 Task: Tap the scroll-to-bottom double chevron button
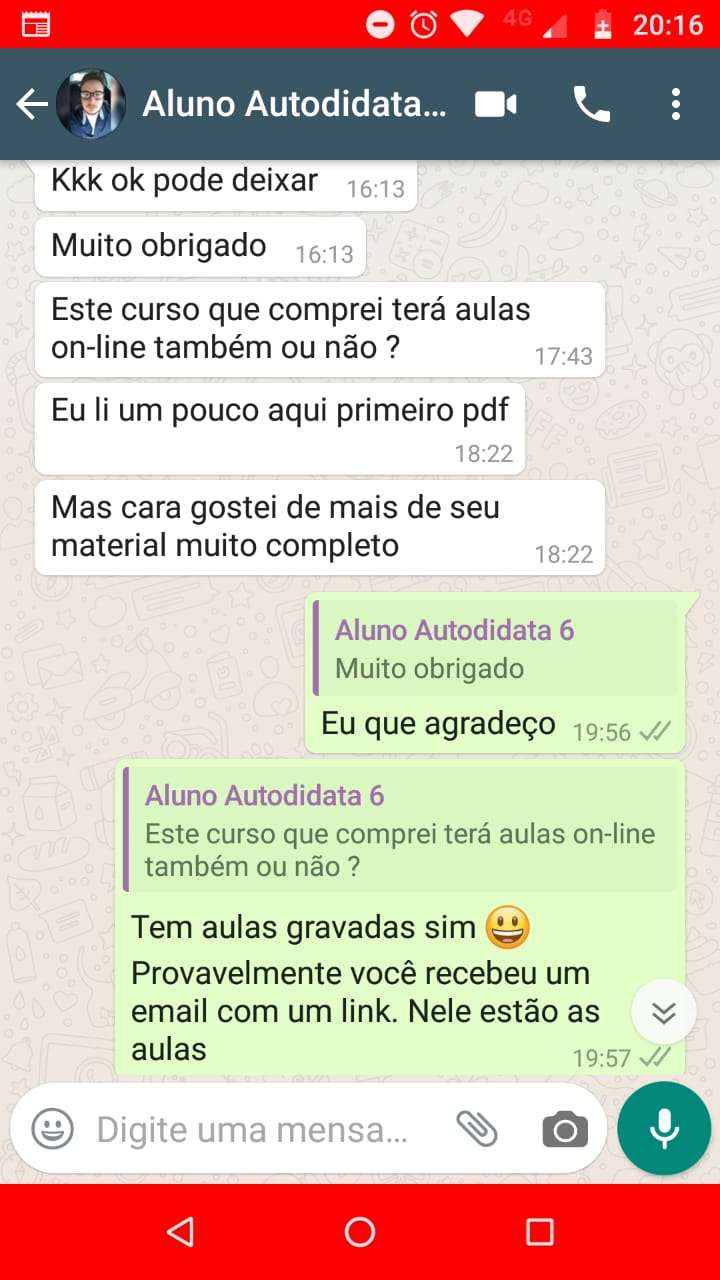click(x=663, y=1013)
